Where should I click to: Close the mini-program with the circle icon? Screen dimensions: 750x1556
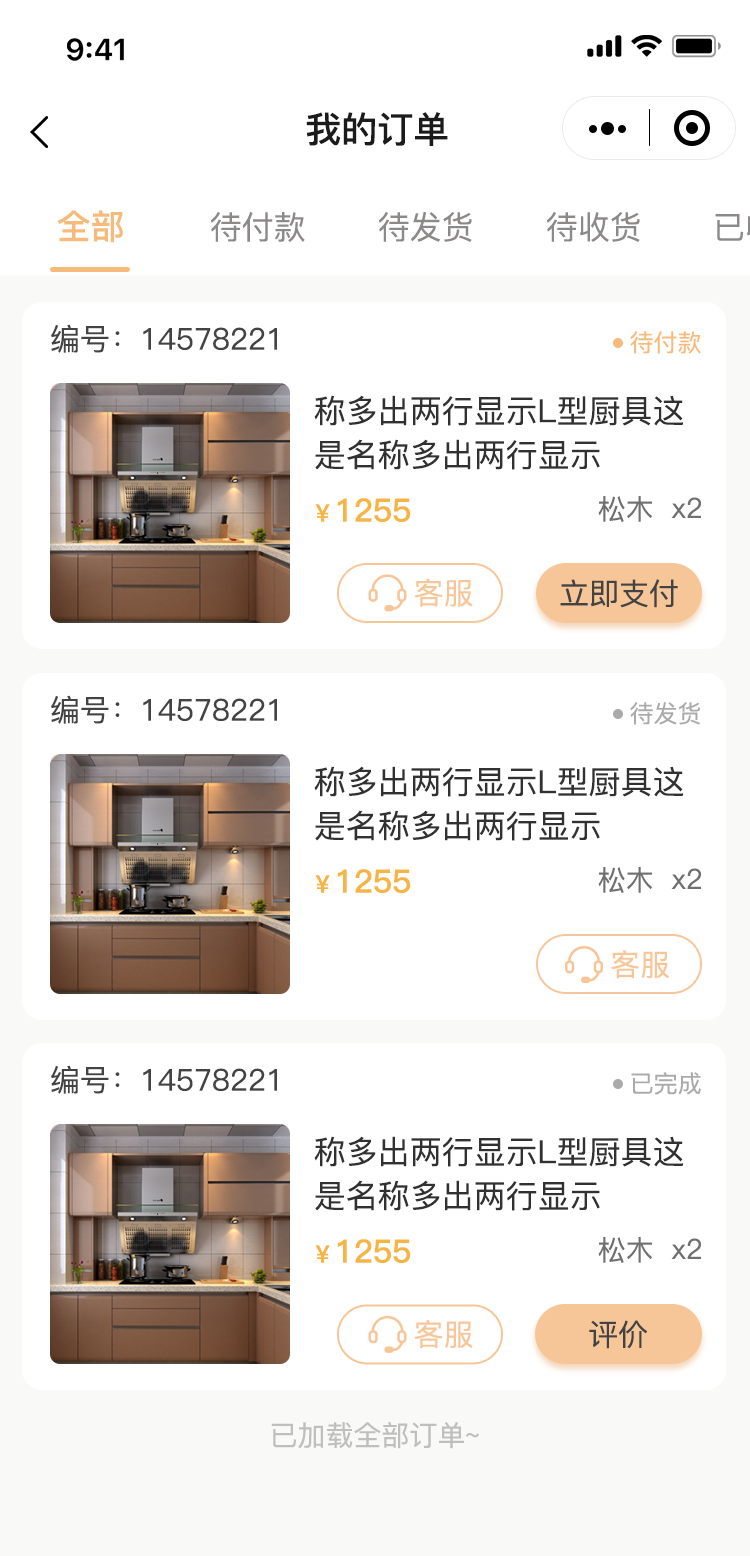pos(692,128)
